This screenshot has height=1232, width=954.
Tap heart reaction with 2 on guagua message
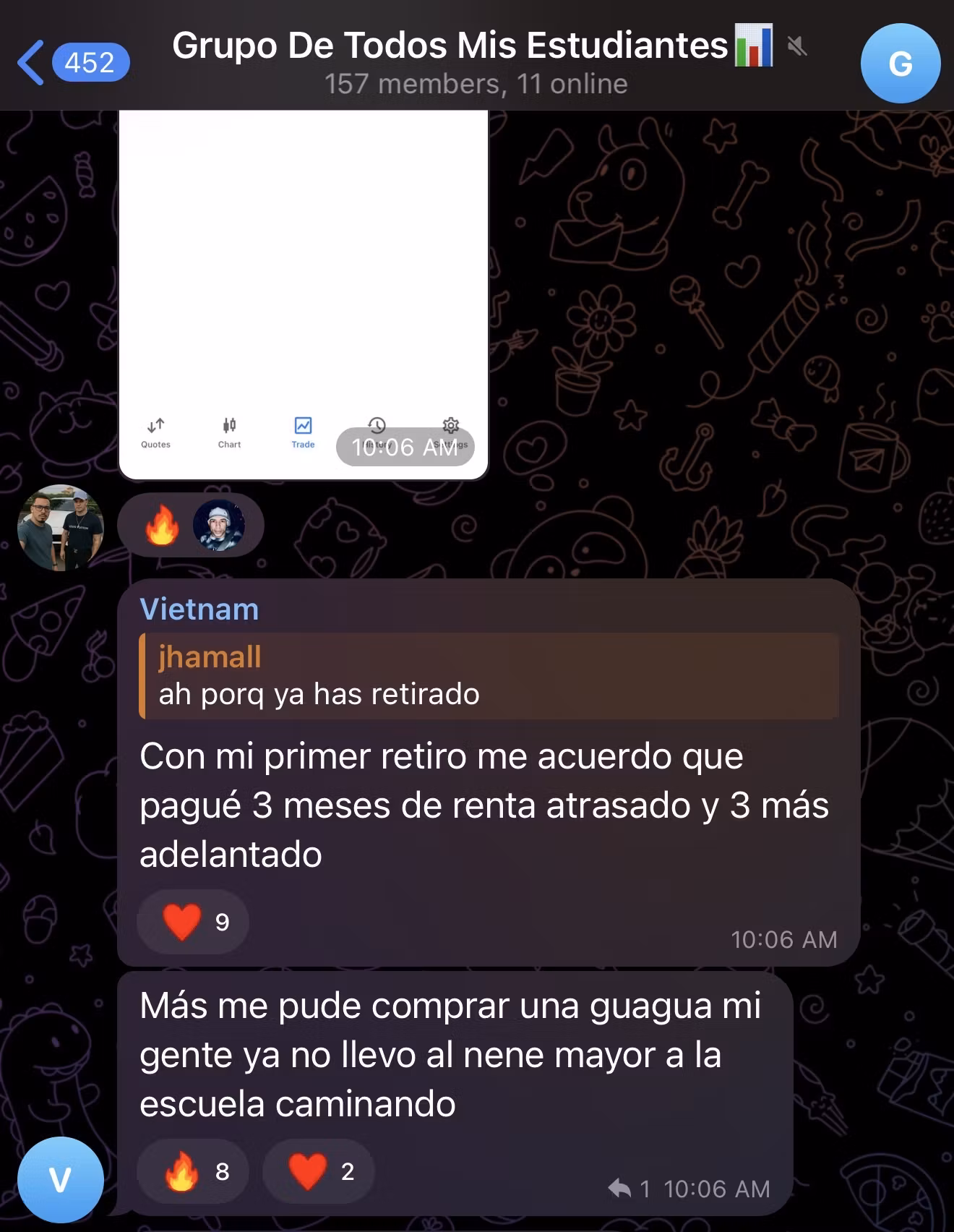(x=319, y=1171)
